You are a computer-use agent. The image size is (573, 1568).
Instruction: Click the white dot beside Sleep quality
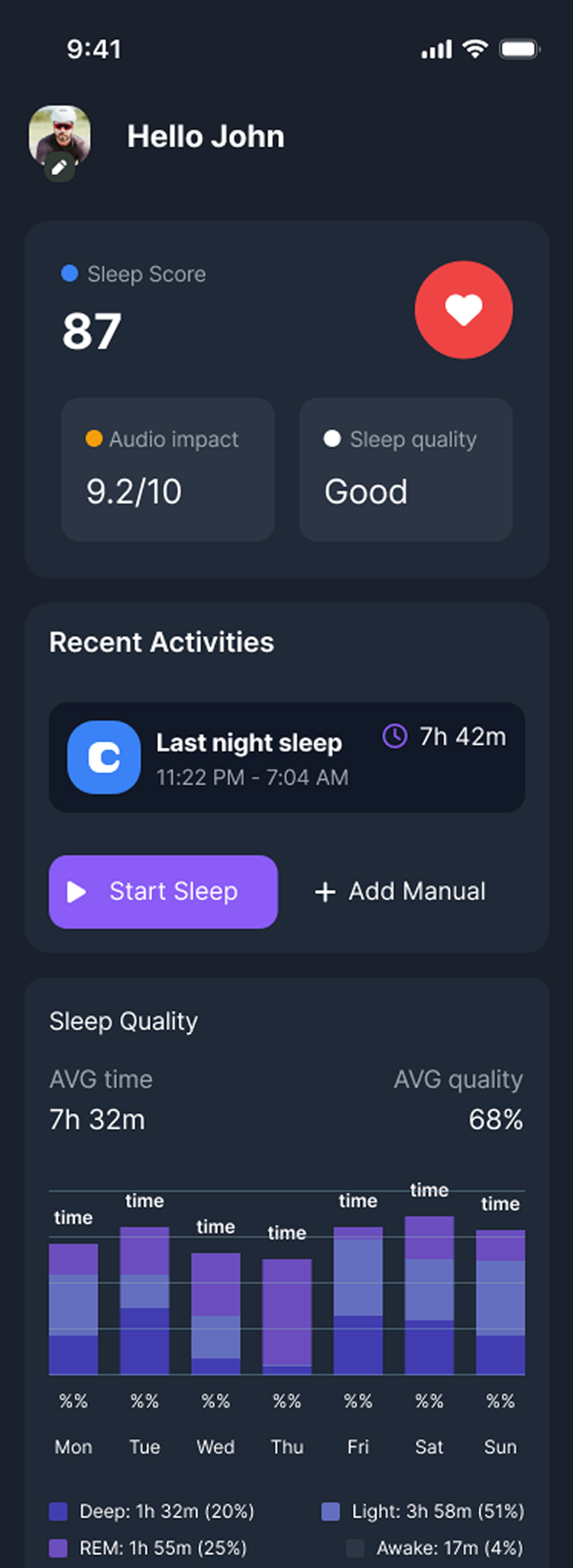coord(332,439)
